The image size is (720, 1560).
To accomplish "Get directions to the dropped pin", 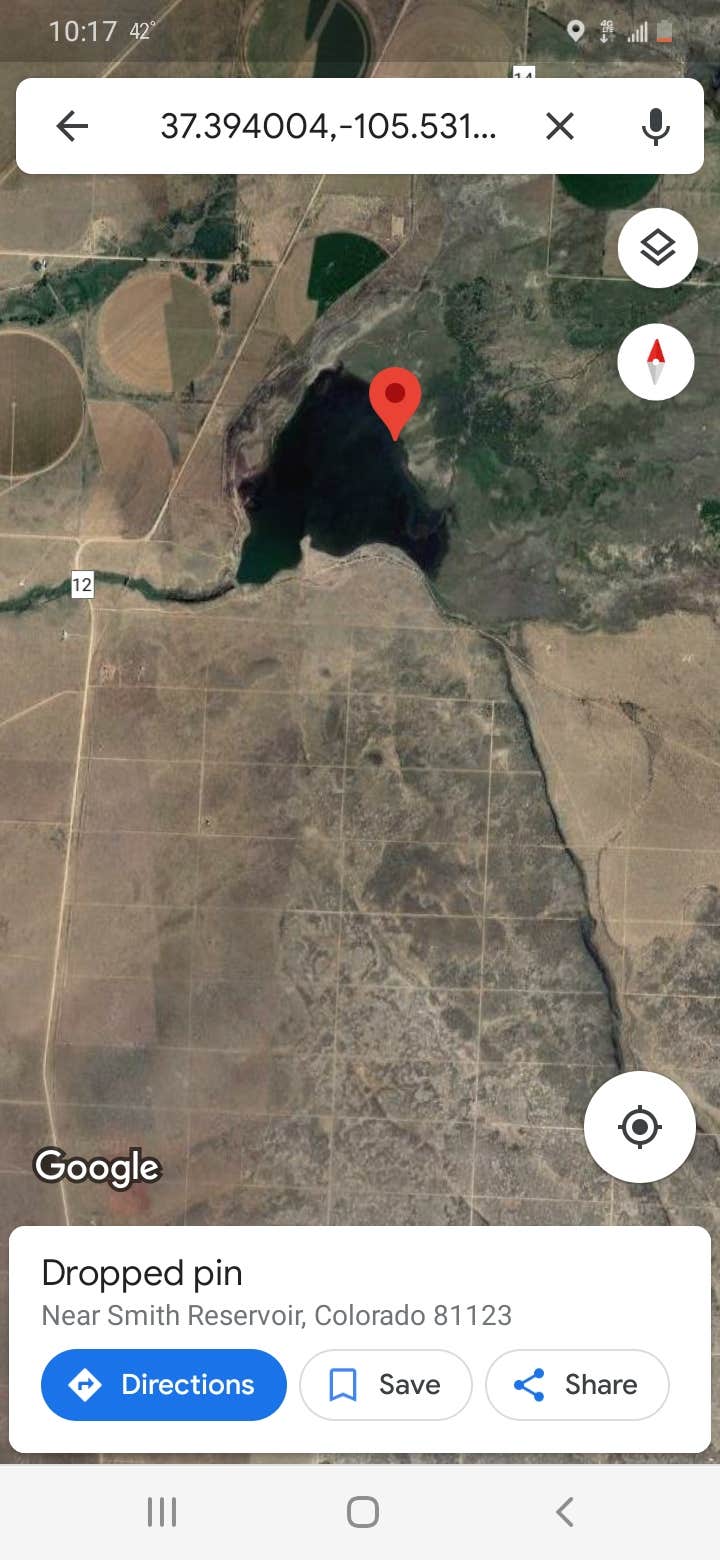I will 164,1385.
